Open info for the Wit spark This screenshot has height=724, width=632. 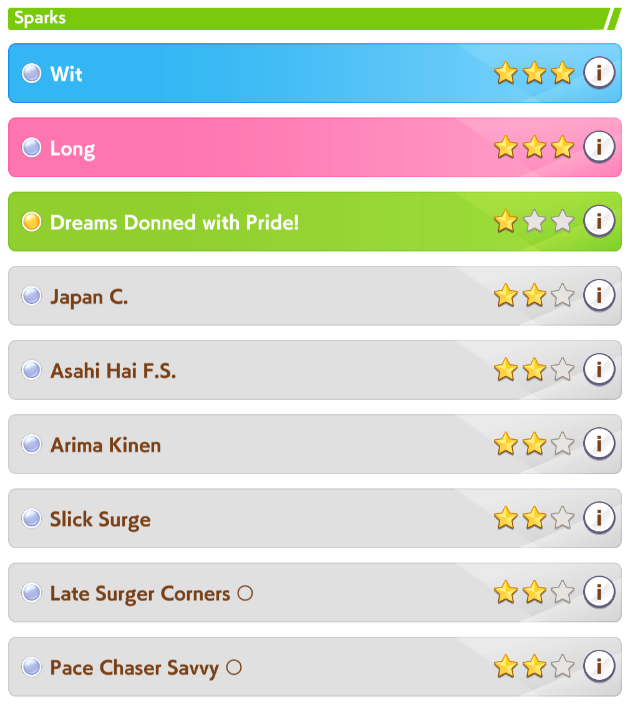click(x=599, y=73)
